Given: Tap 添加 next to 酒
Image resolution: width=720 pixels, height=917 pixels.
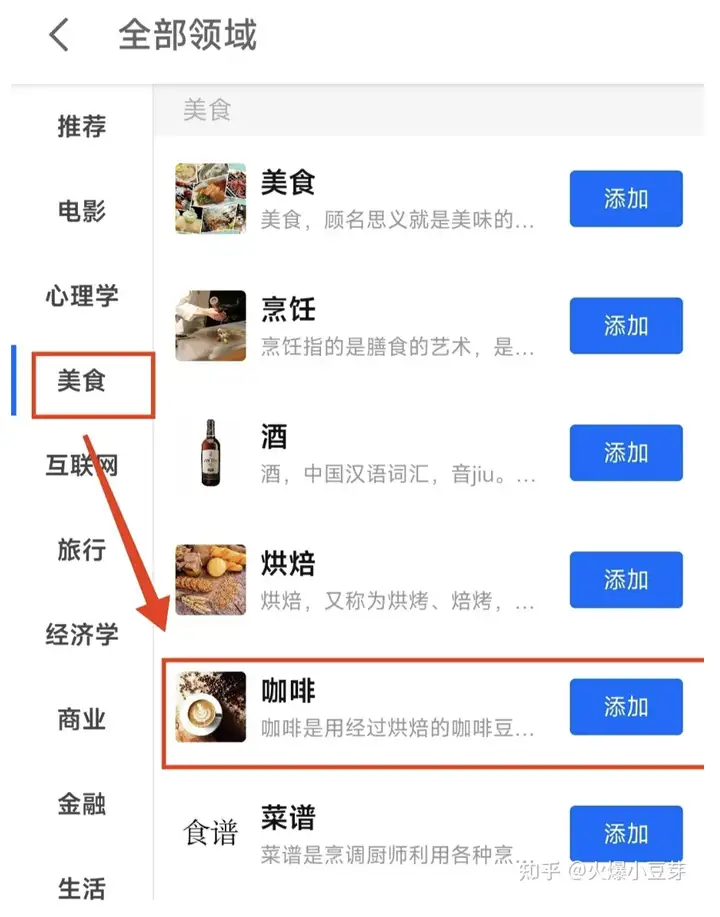Looking at the screenshot, I should pos(626,453).
